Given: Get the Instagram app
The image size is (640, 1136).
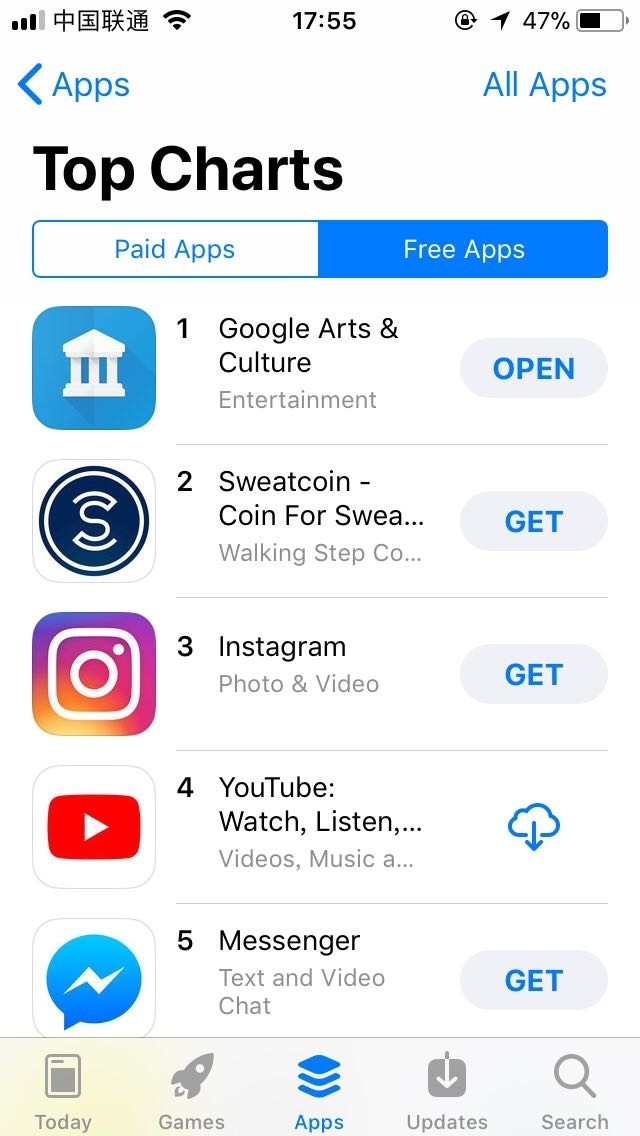Looking at the screenshot, I should [533, 674].
